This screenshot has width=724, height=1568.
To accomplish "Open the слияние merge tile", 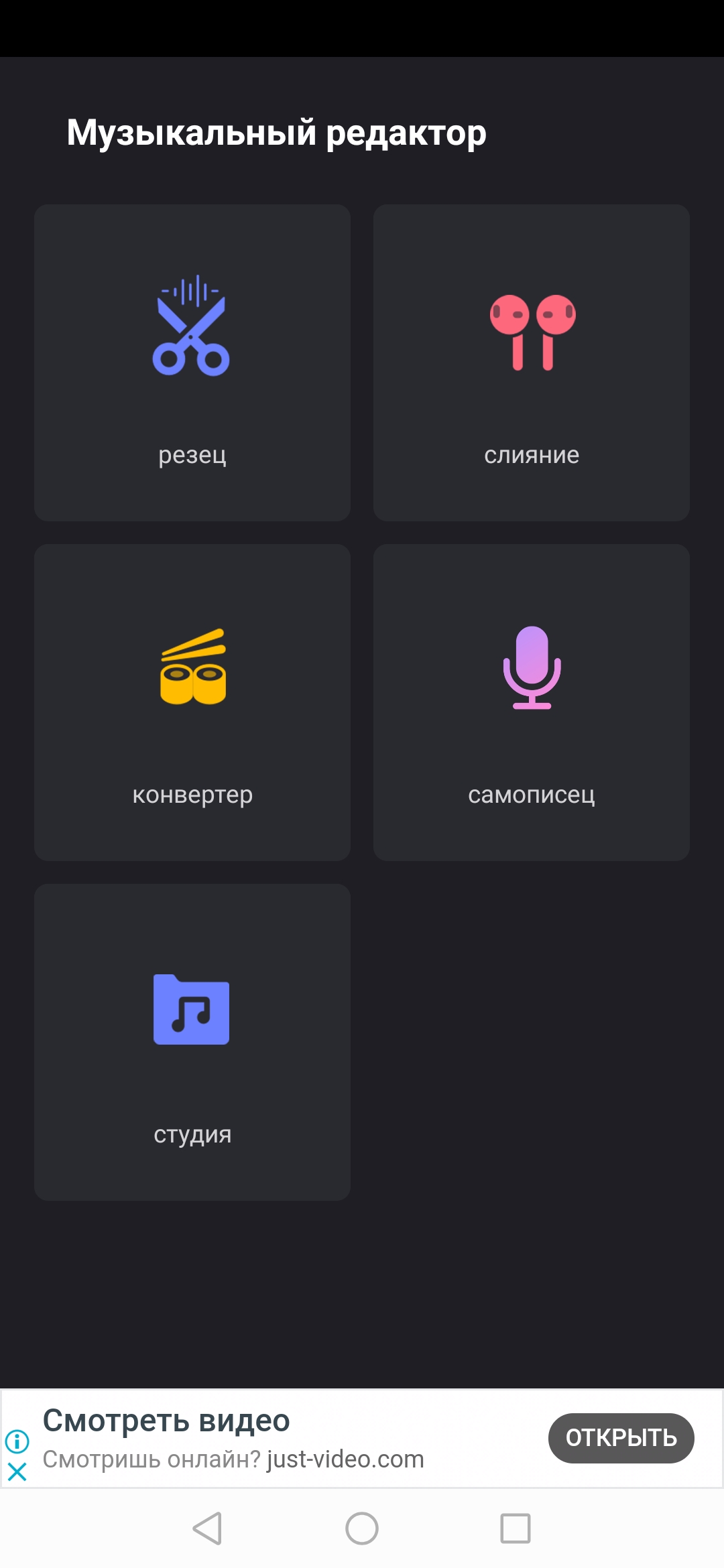I will 532,363.
